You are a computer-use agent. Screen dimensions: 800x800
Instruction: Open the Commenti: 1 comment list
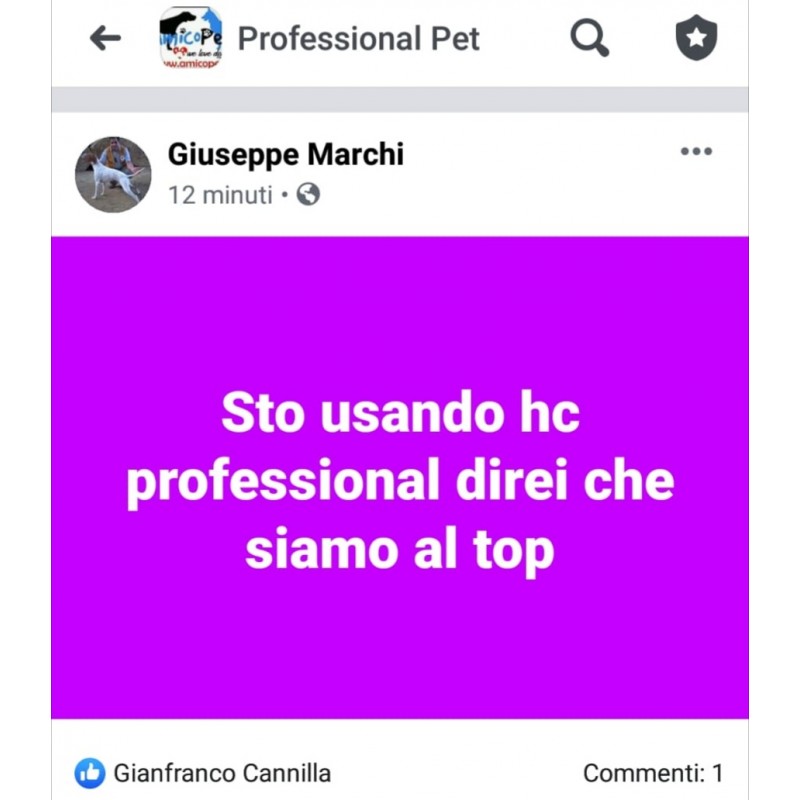(652, 773)
